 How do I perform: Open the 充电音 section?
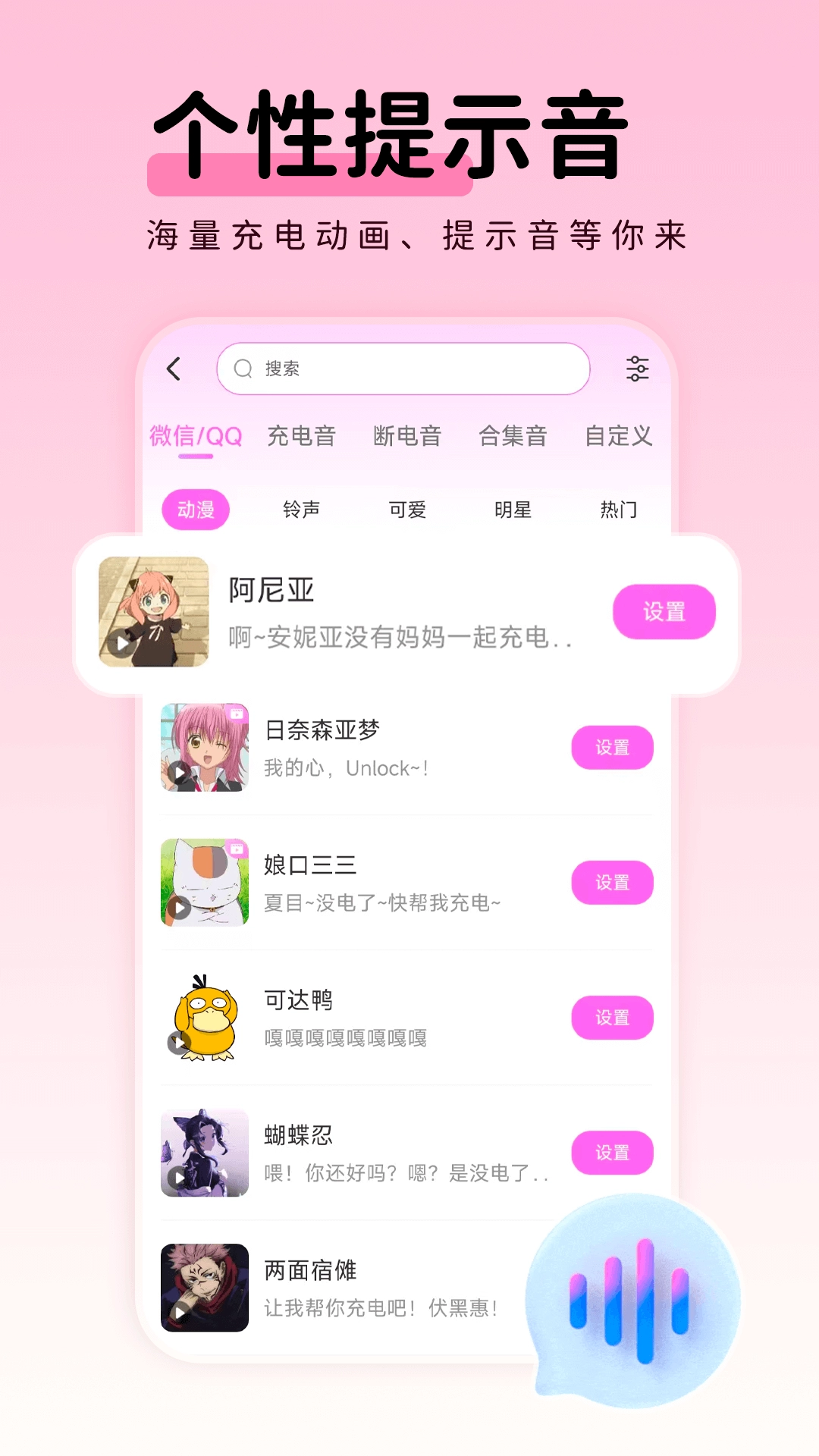pos(303,437)
